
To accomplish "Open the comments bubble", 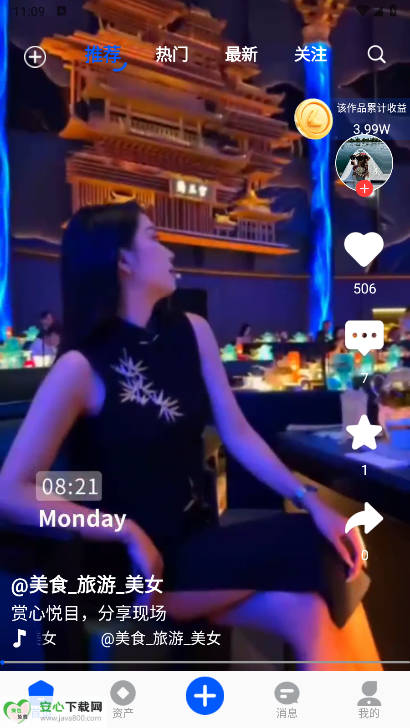I will coord(364,337).
